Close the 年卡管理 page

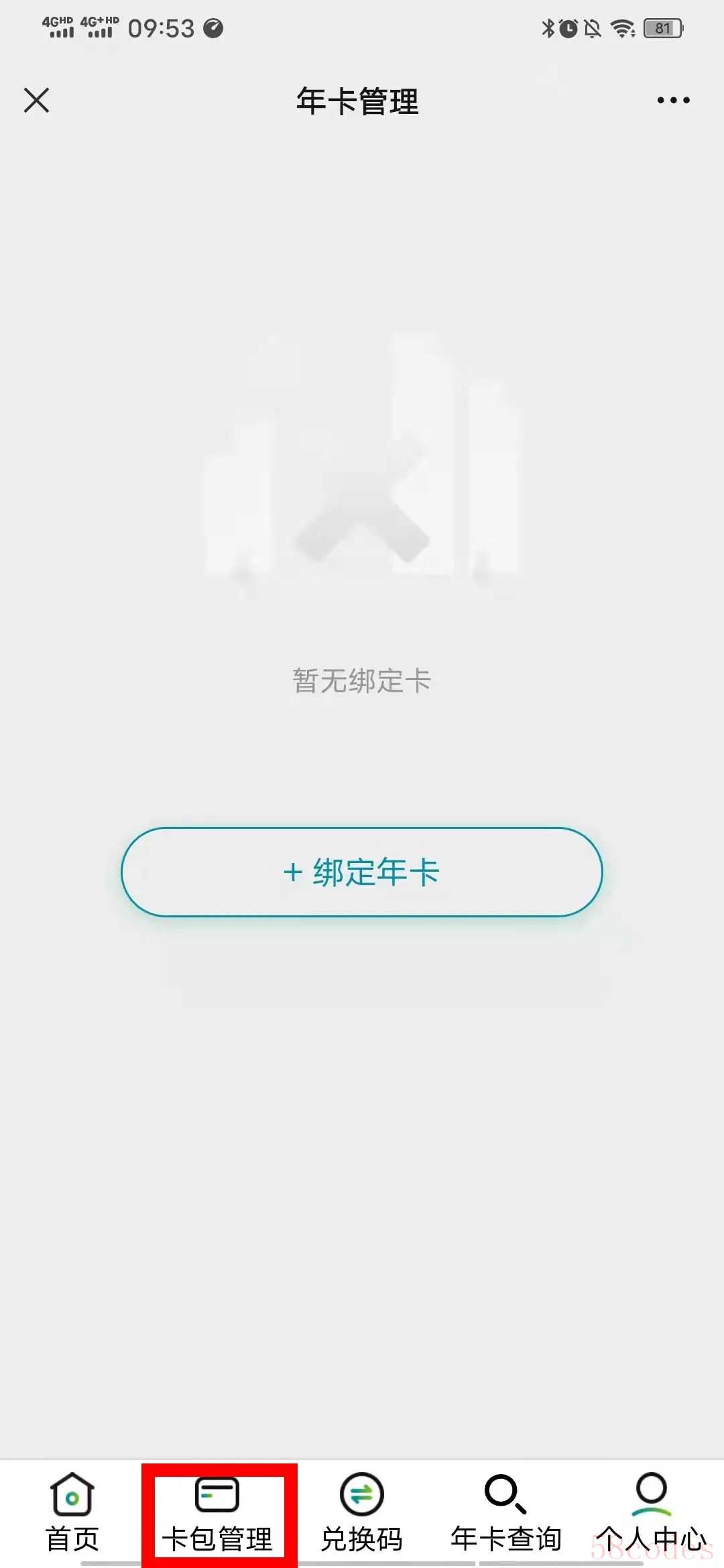click(x=37, y=101)
